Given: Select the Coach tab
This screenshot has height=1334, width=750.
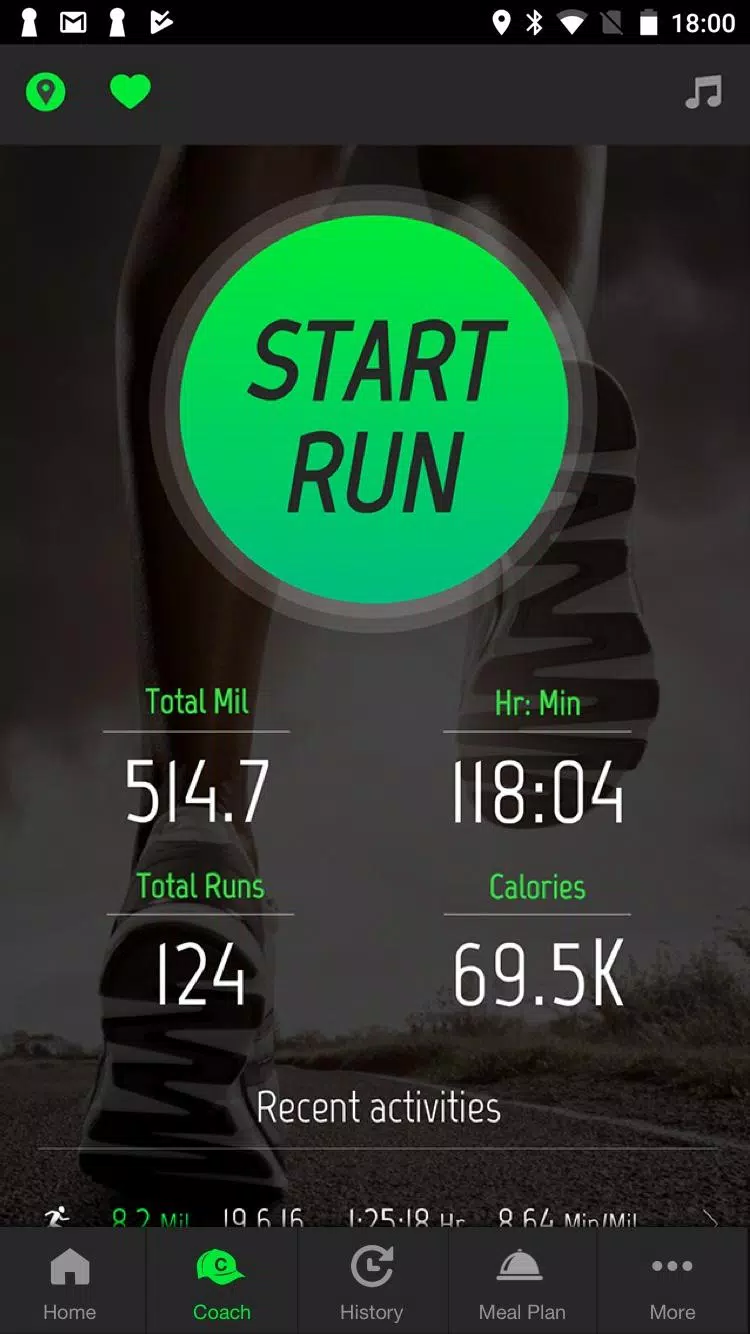Looking at the screenshot, I should (x=221, y=1283).
